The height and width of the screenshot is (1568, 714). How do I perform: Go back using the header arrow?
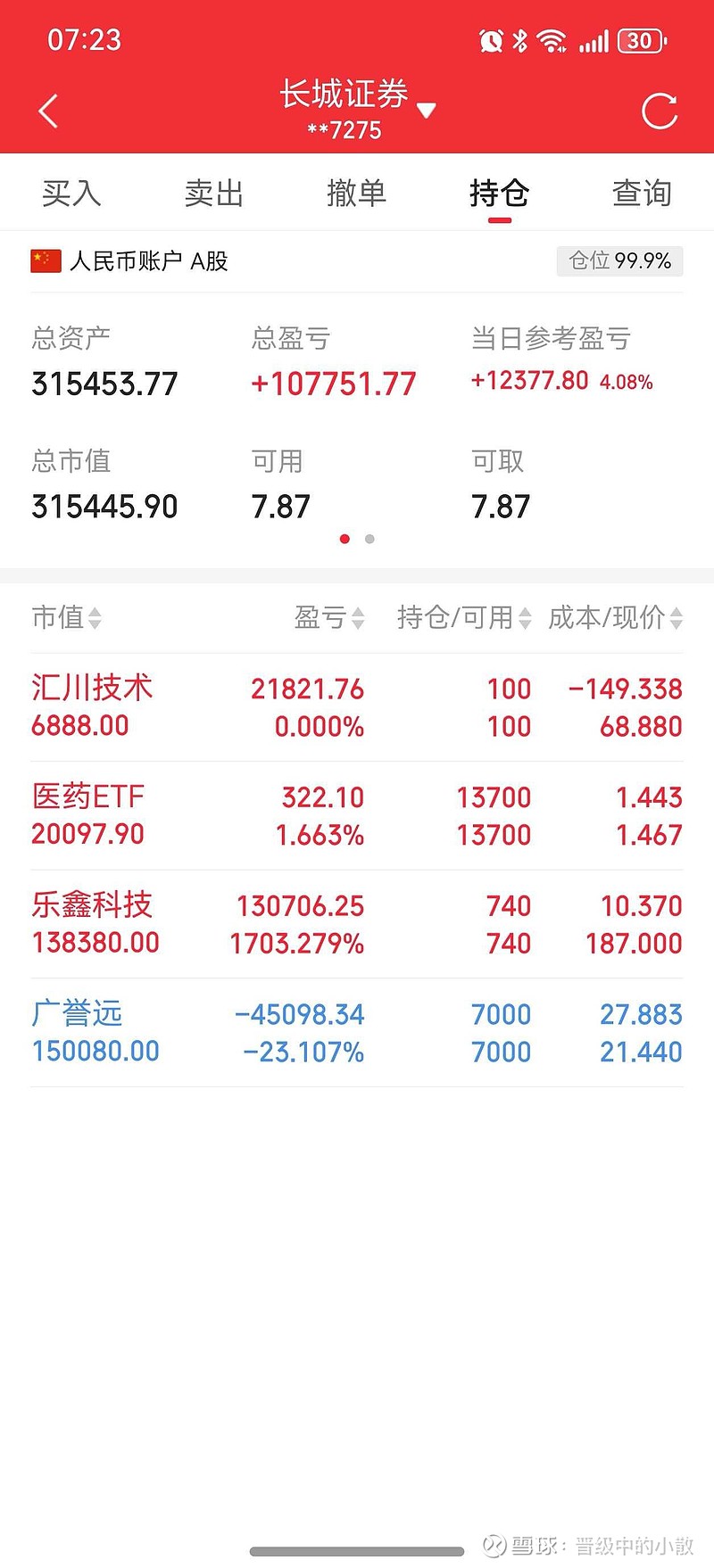49,111
